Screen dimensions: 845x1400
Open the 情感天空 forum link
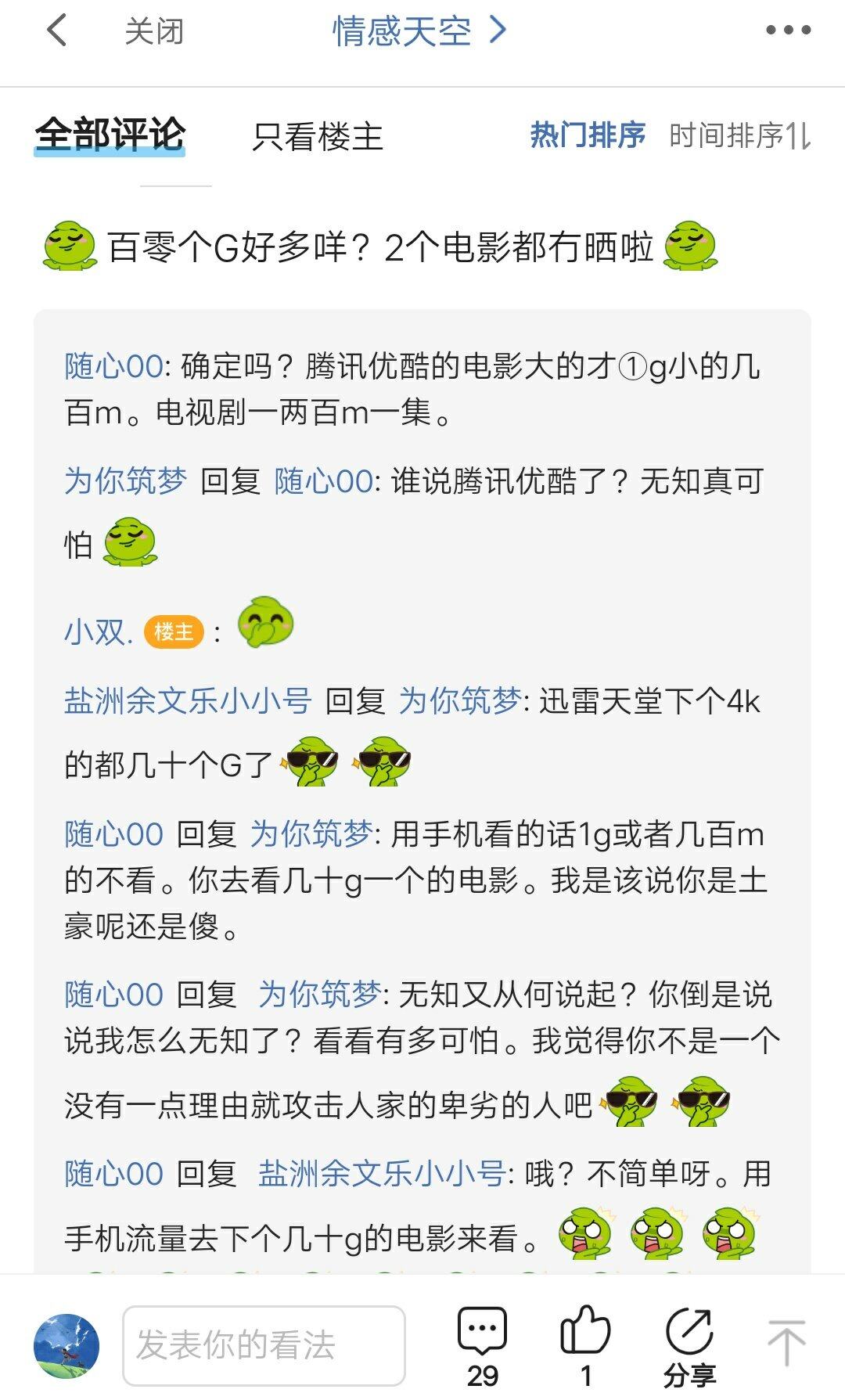419,31
